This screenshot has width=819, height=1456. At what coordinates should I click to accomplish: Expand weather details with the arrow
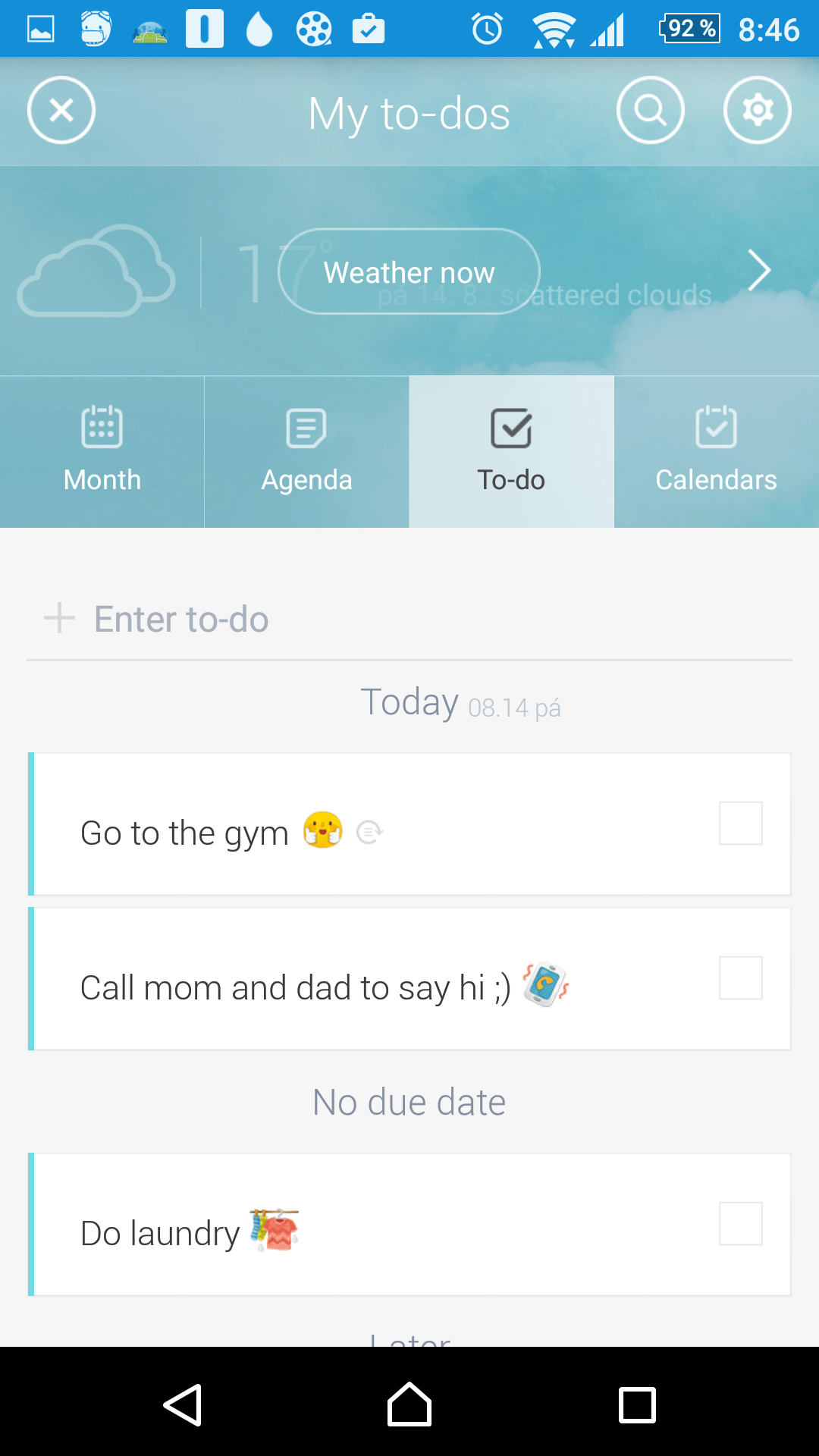(759, 271)
